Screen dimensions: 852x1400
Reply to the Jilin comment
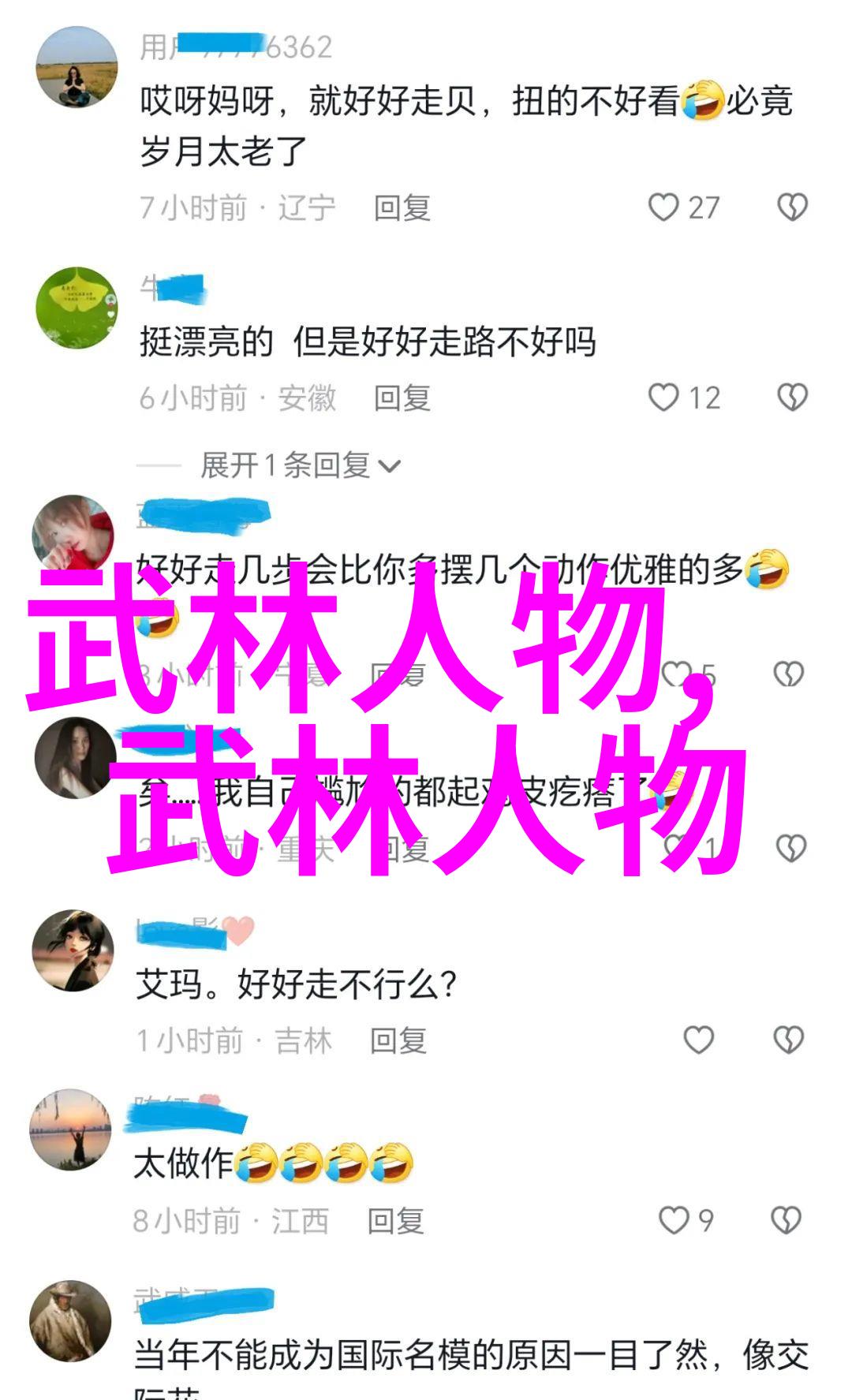point(398,1041)
